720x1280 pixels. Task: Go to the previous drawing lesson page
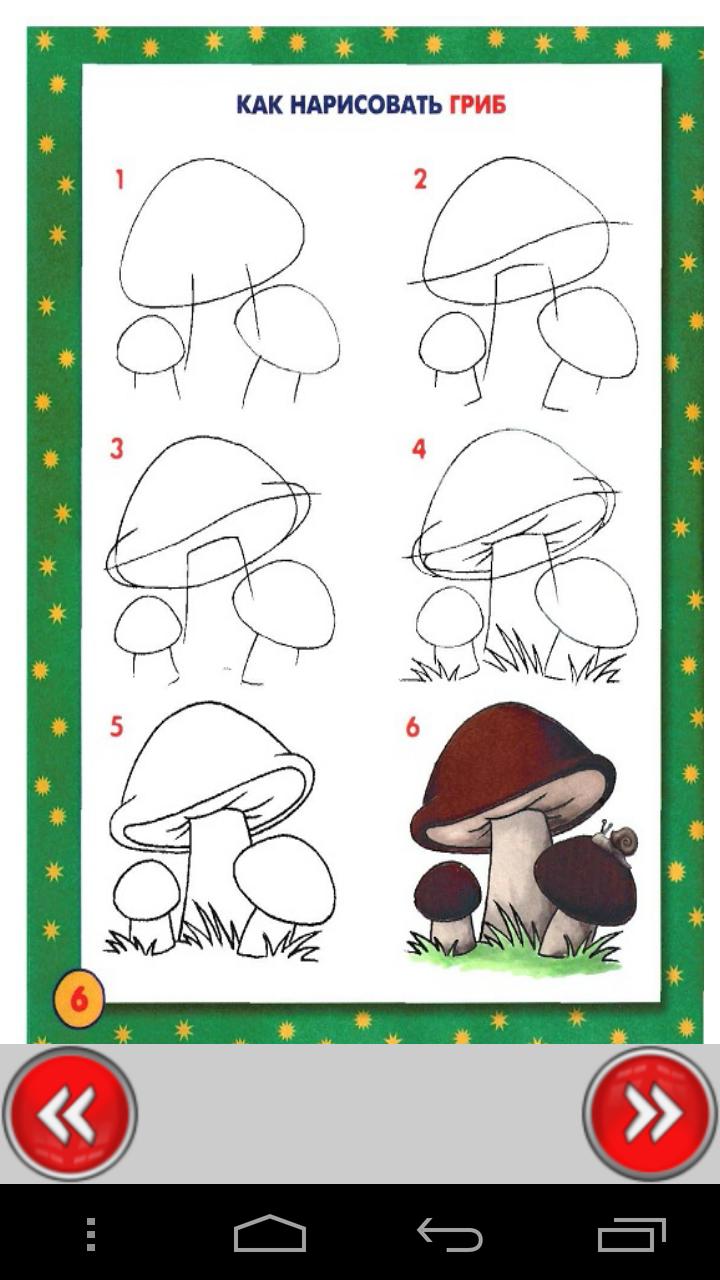69,1113
